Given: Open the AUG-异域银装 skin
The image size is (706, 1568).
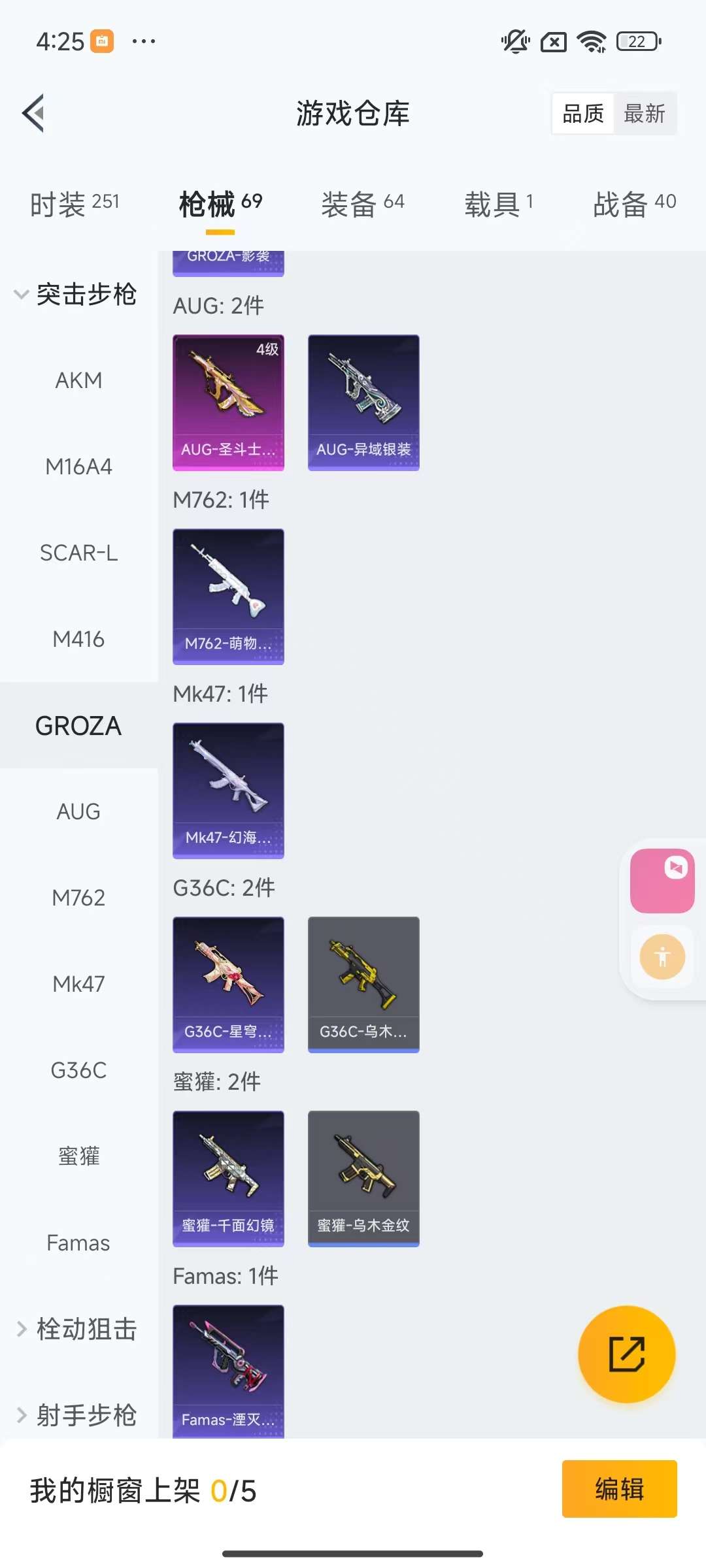Looking at the screenshot, I should [363, 402].
